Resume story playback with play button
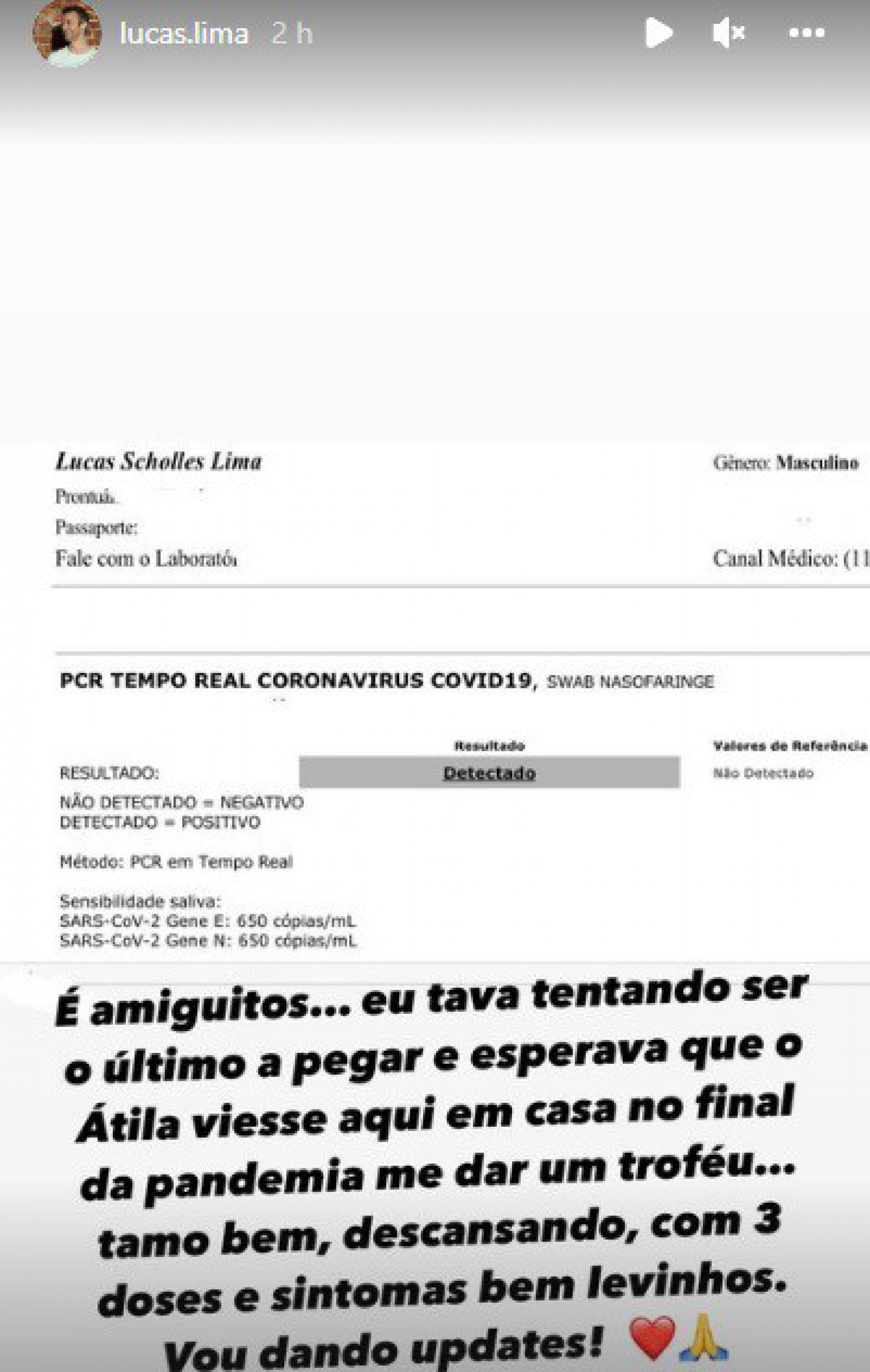The height and width of the screenshot is (1372, 870). 658,33
